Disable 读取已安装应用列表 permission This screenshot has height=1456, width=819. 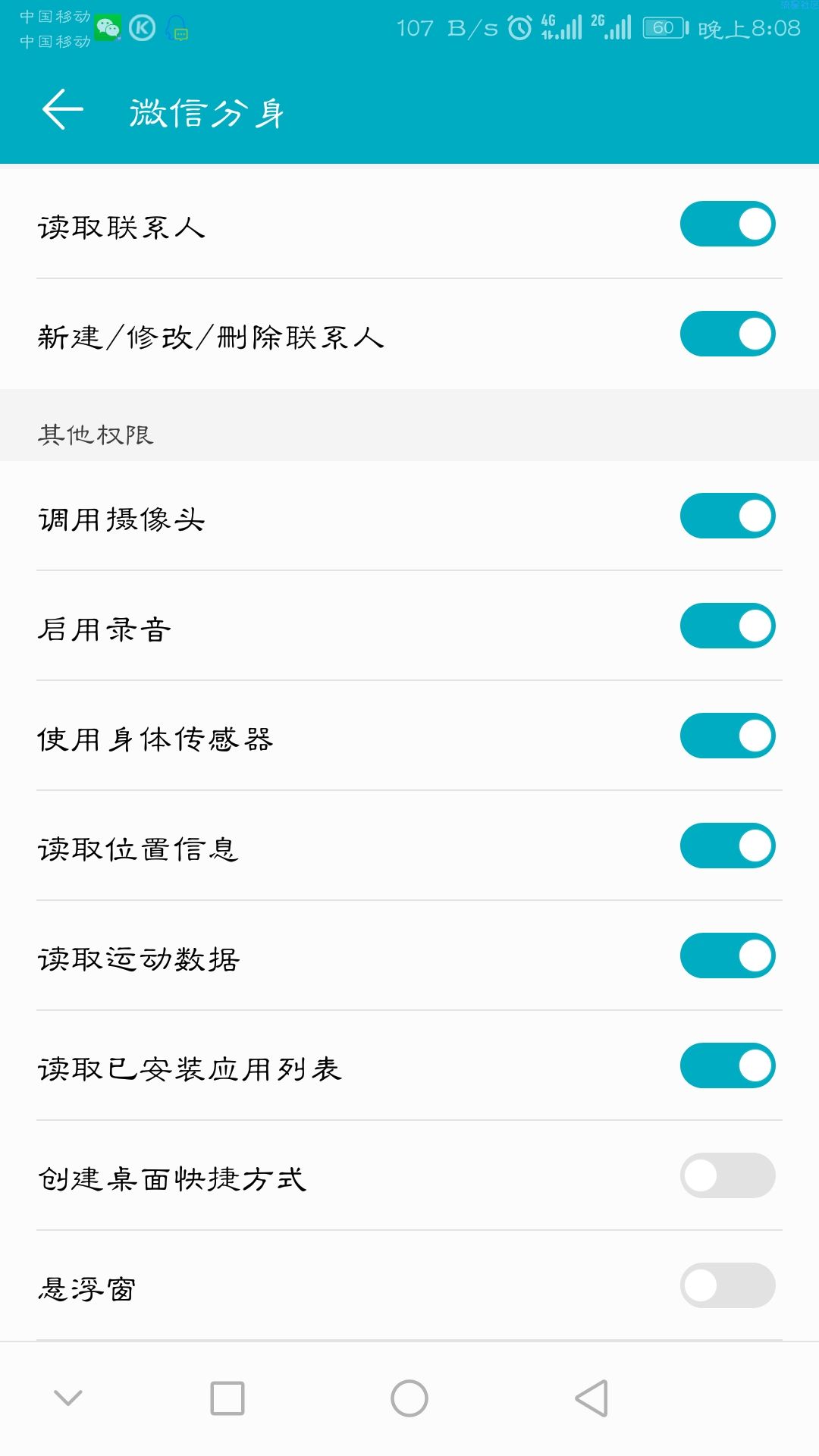click(x=727, y=1065)
